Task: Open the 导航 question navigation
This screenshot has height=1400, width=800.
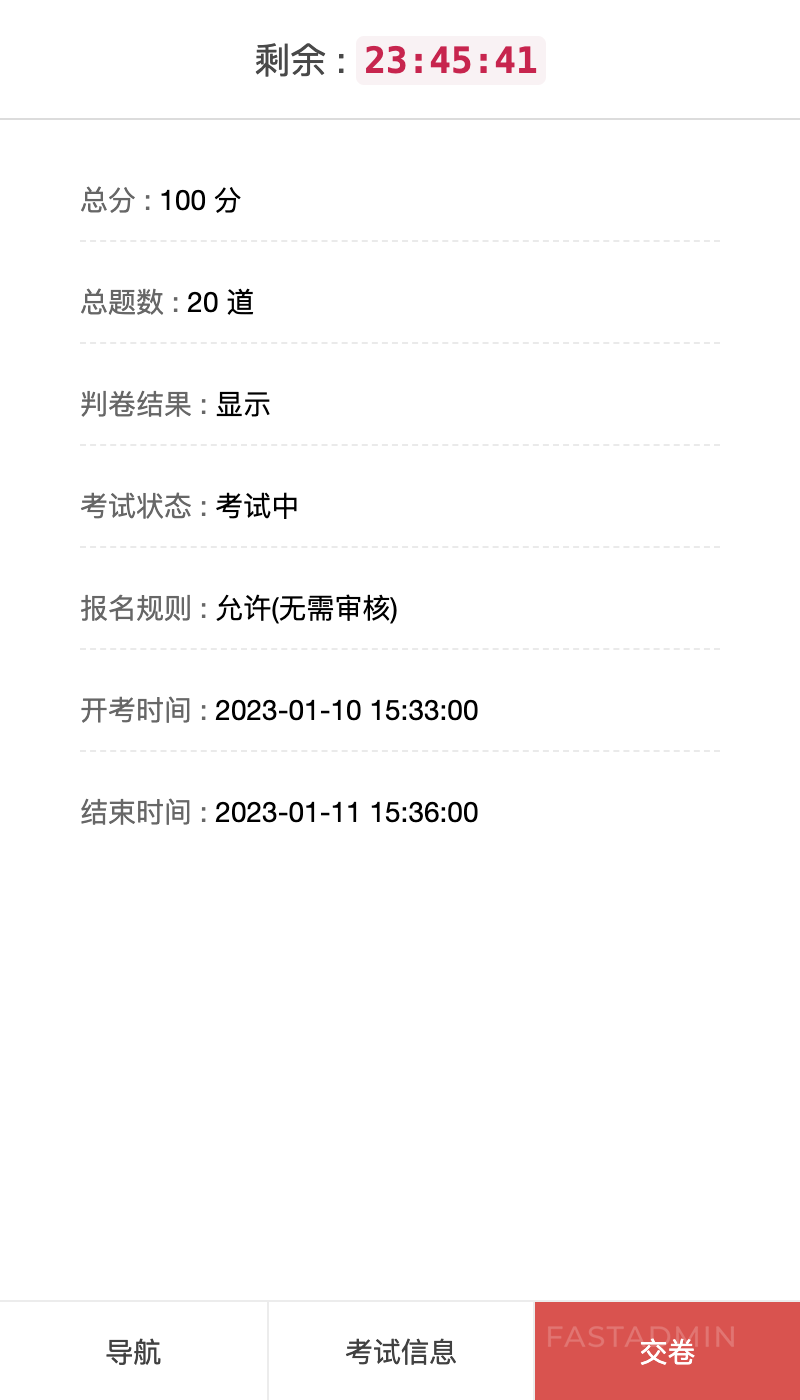Action: 133,1352
